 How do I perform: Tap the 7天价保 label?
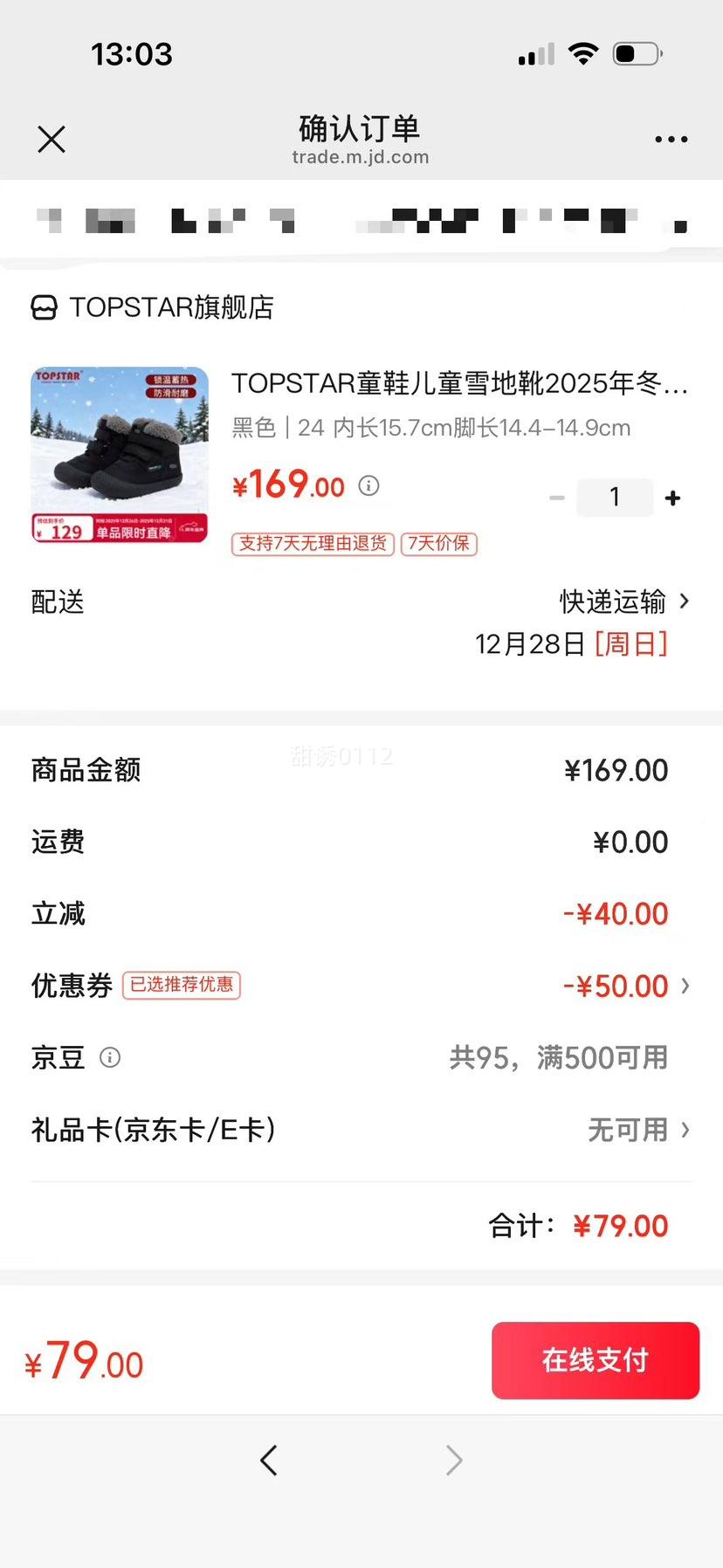437,544
